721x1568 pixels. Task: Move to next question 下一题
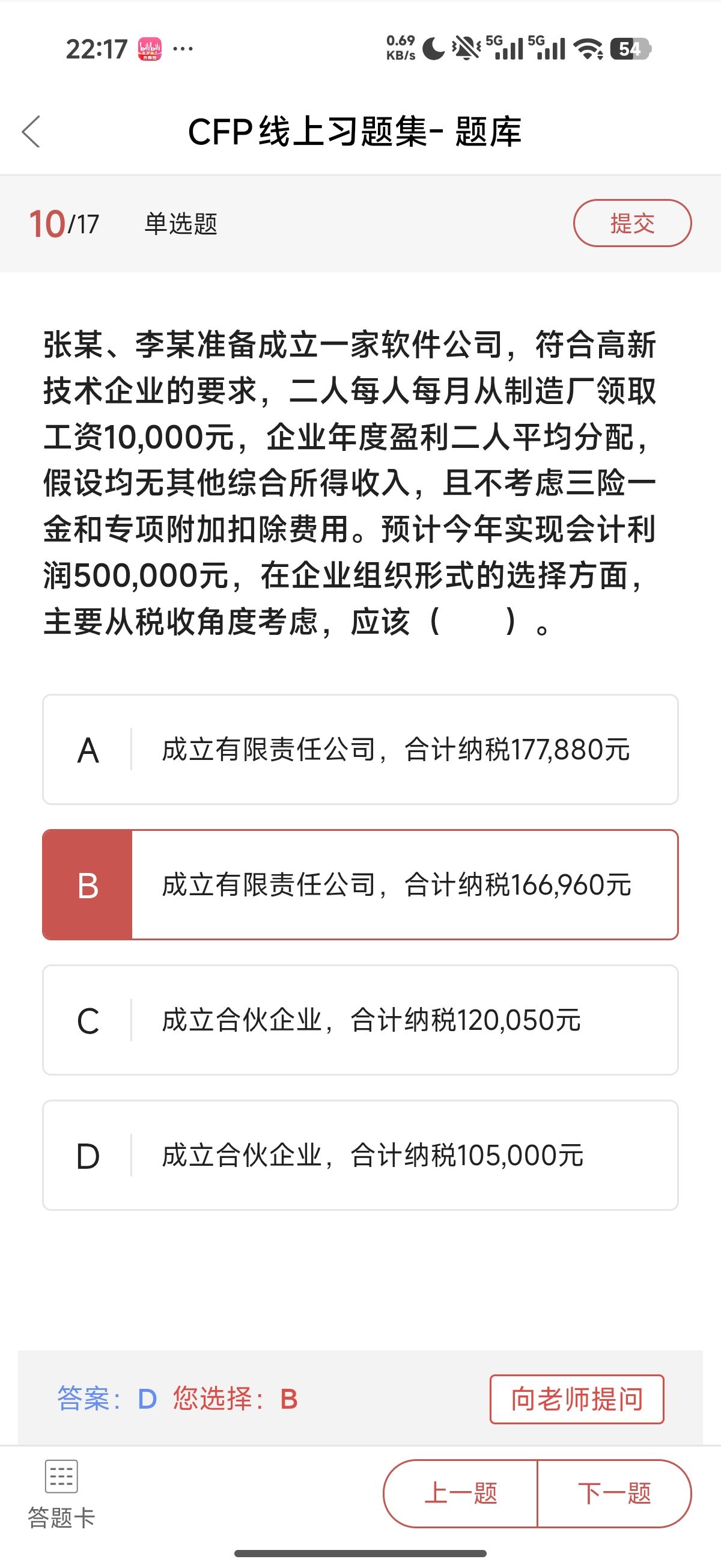point(614,1493)
